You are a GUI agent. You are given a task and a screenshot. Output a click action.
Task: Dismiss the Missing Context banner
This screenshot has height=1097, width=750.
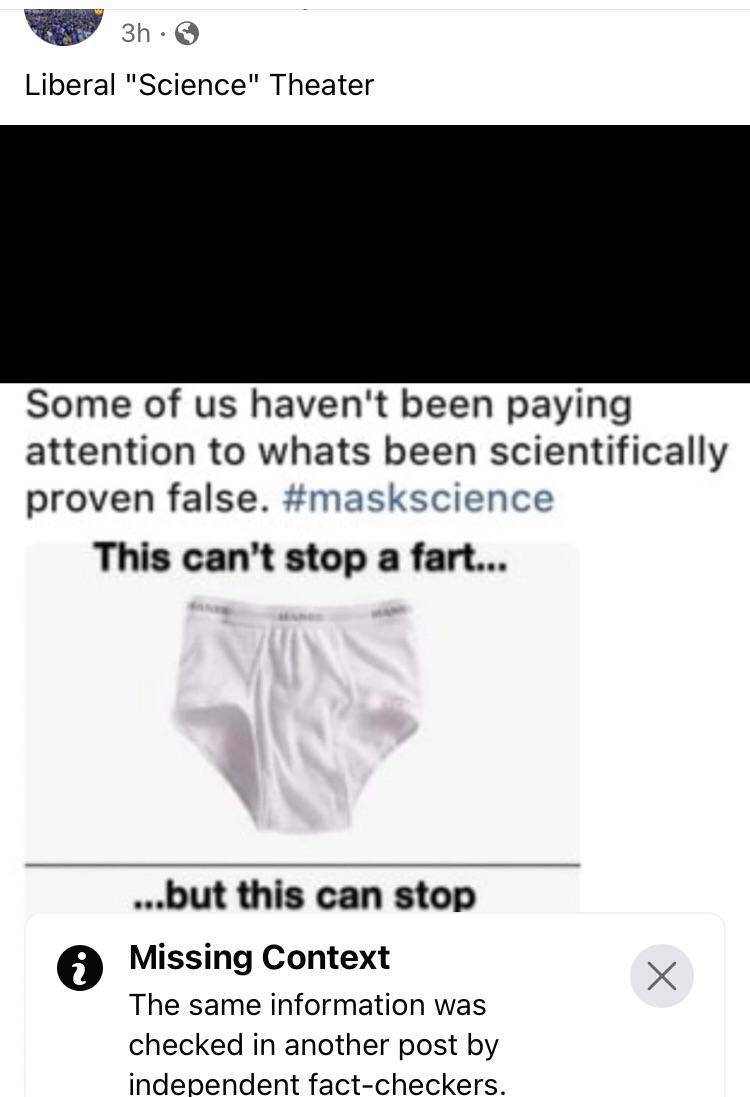click(x=661, y=975)
